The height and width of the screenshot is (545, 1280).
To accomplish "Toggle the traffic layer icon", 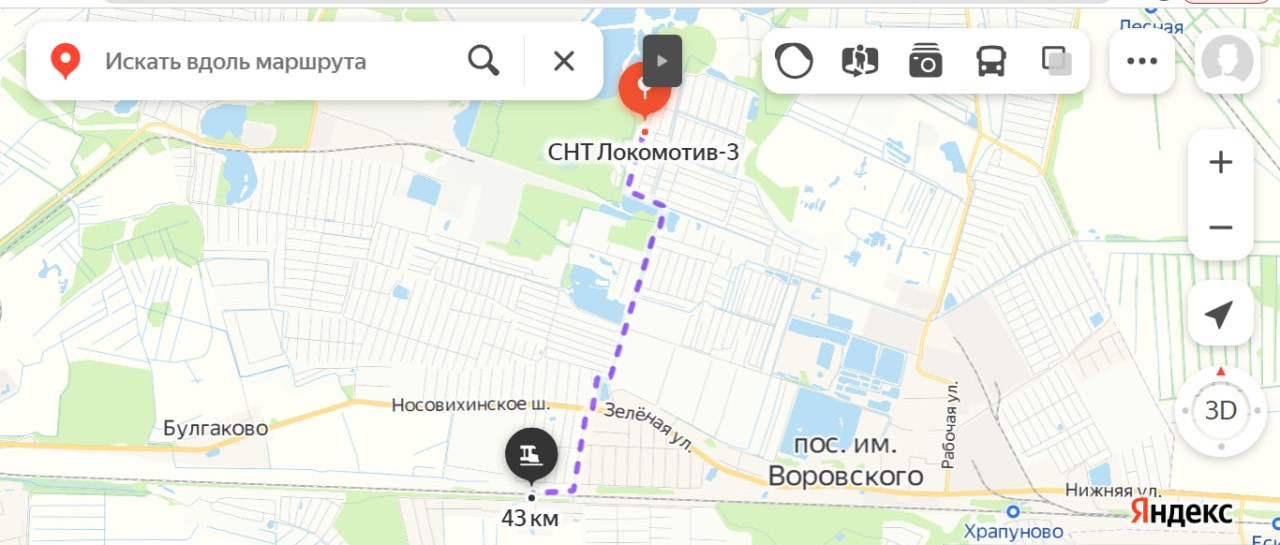I will (x=794, y=61).
